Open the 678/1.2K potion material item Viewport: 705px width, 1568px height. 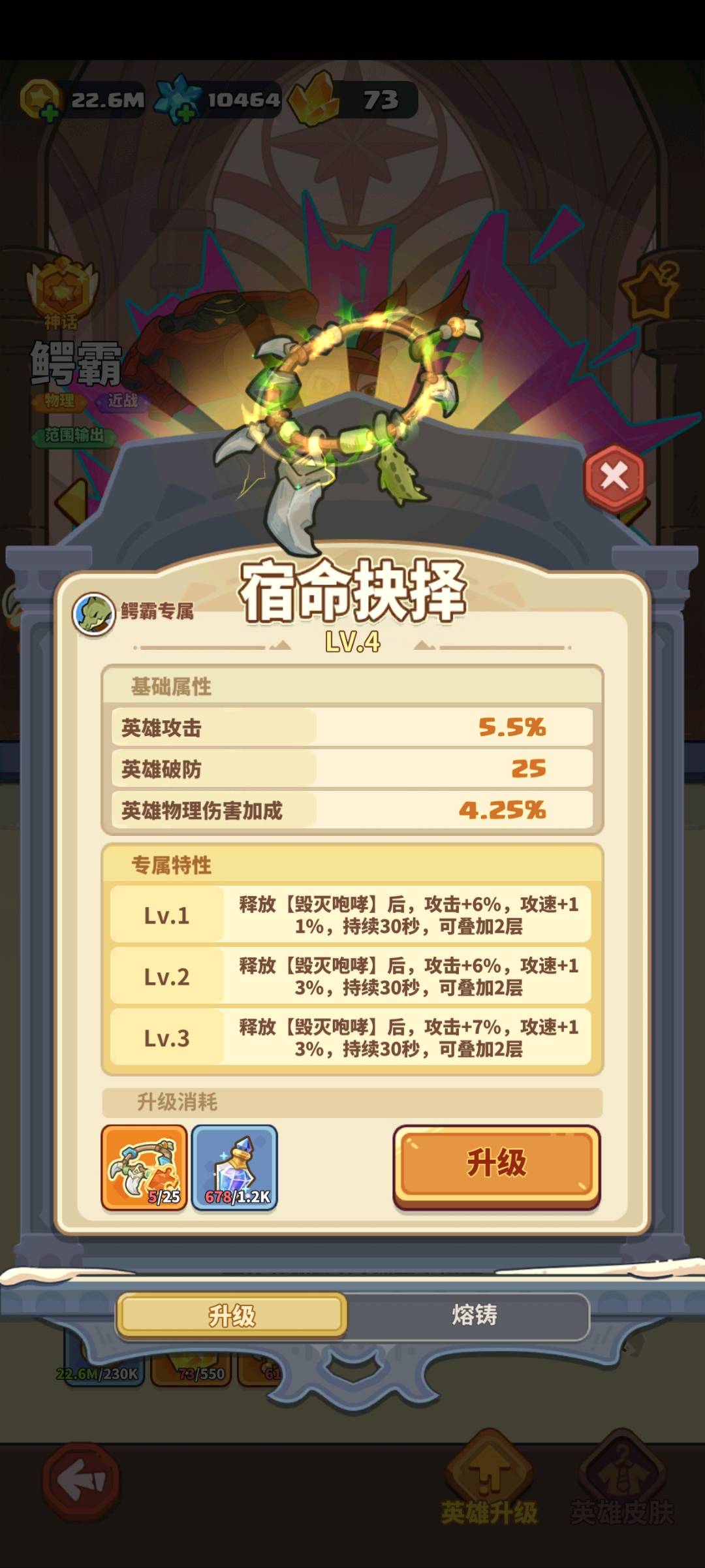(234, 1168)
